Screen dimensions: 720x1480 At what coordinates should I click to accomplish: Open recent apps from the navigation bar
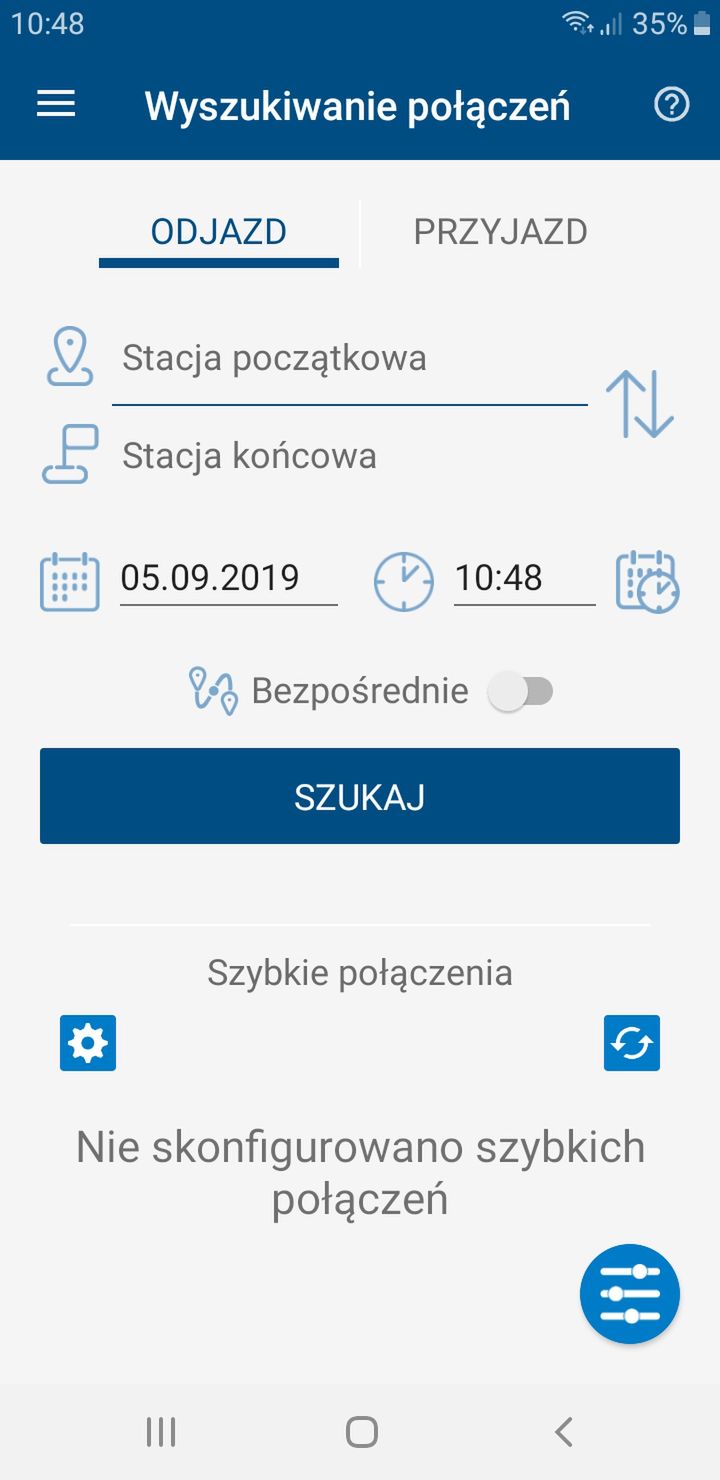pyautogui.click(x=160, y=1432)
